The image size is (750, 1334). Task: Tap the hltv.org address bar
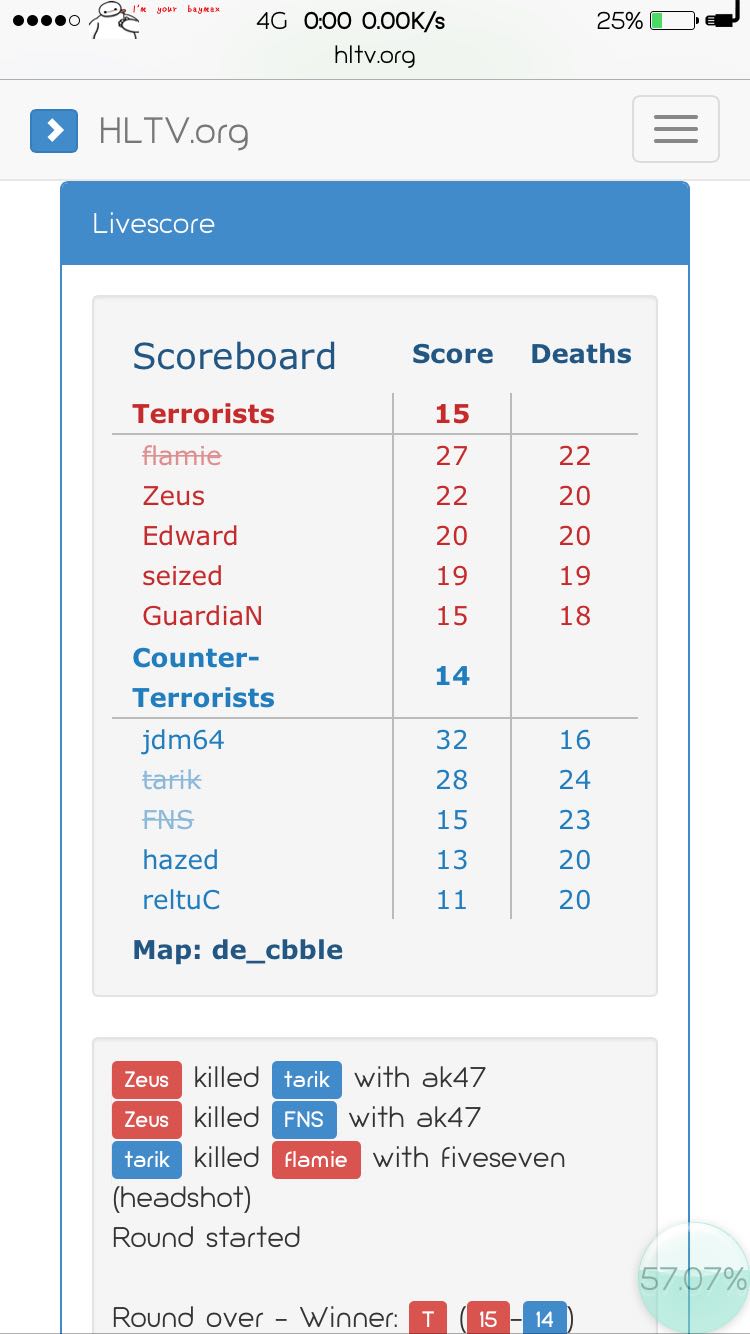click(374, 55)
